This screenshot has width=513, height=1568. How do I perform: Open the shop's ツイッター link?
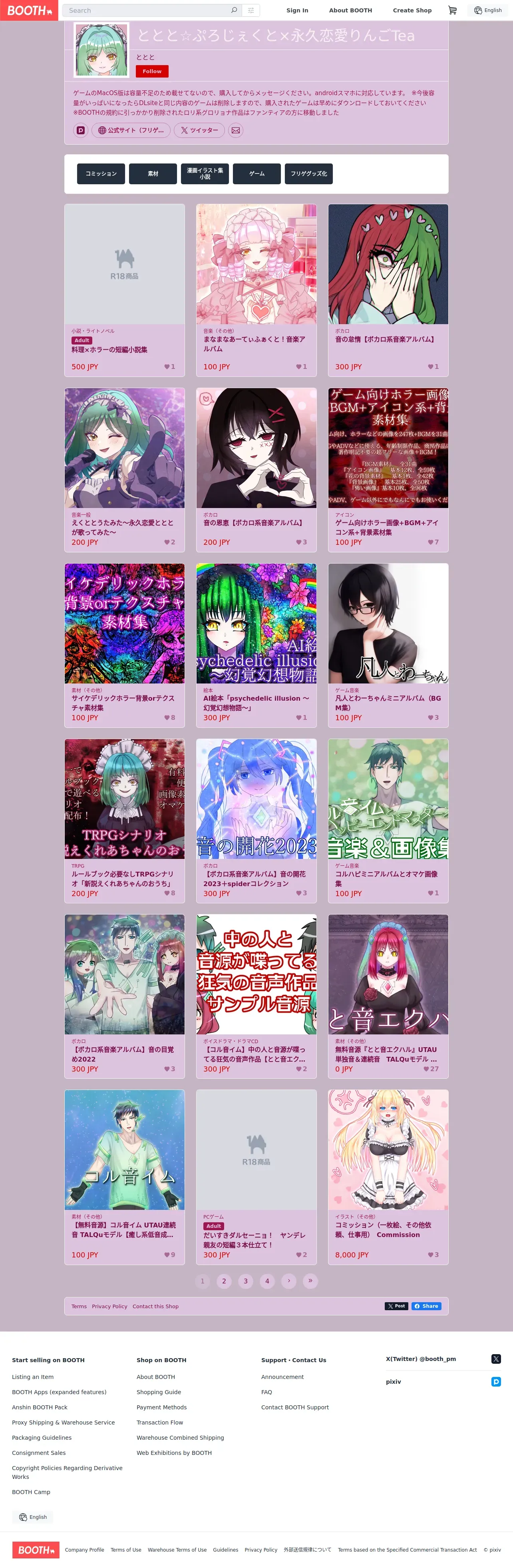pyautogui.click(x=199, y=130)
